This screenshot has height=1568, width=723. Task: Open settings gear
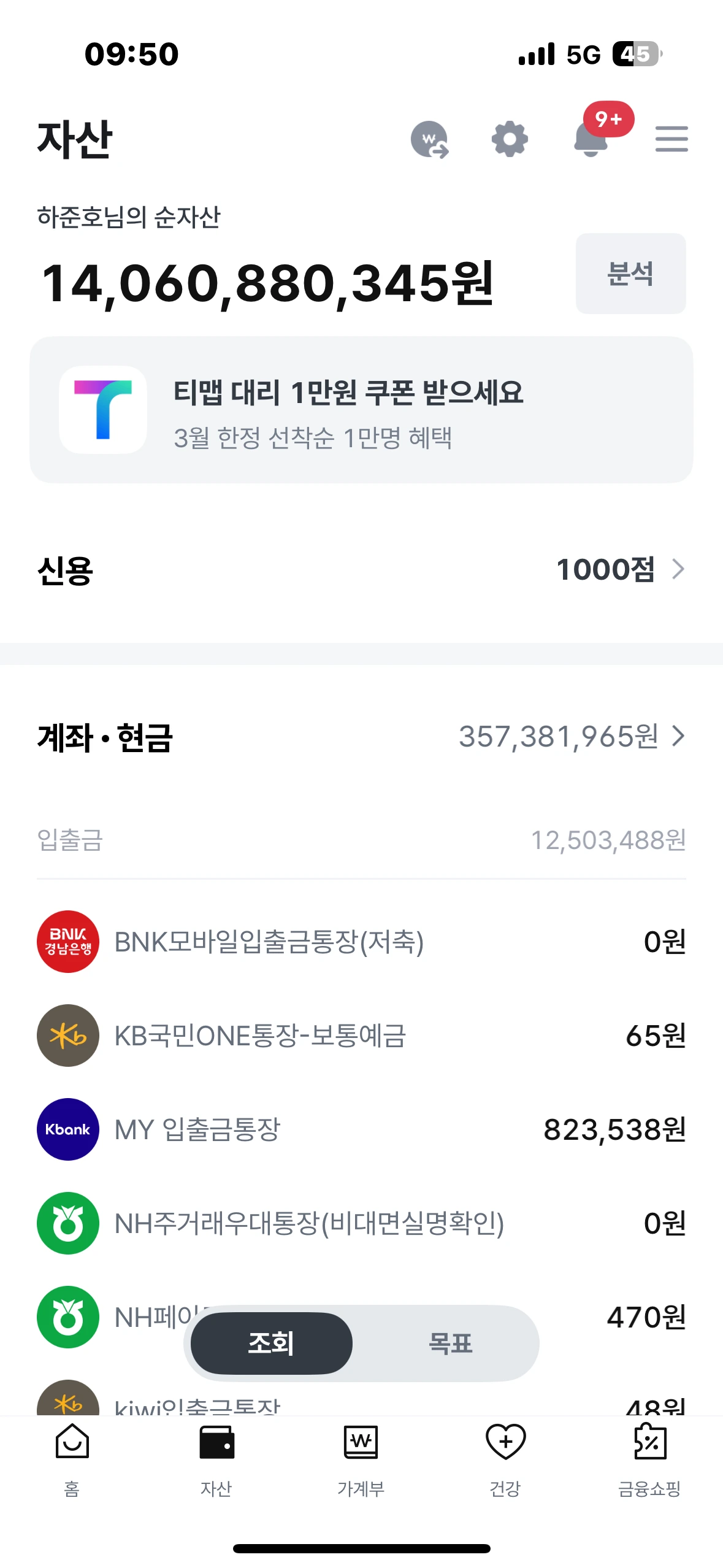tap(510, 139)
